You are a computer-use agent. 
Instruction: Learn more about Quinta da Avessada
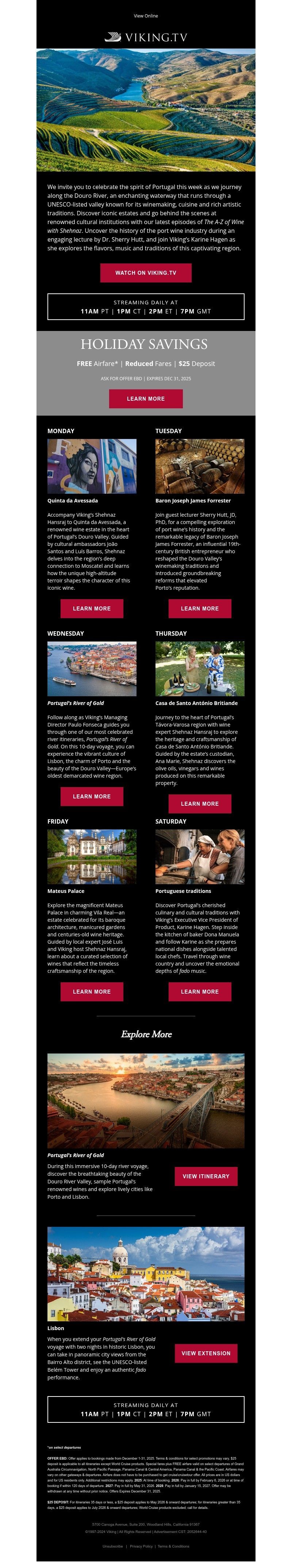92,608
